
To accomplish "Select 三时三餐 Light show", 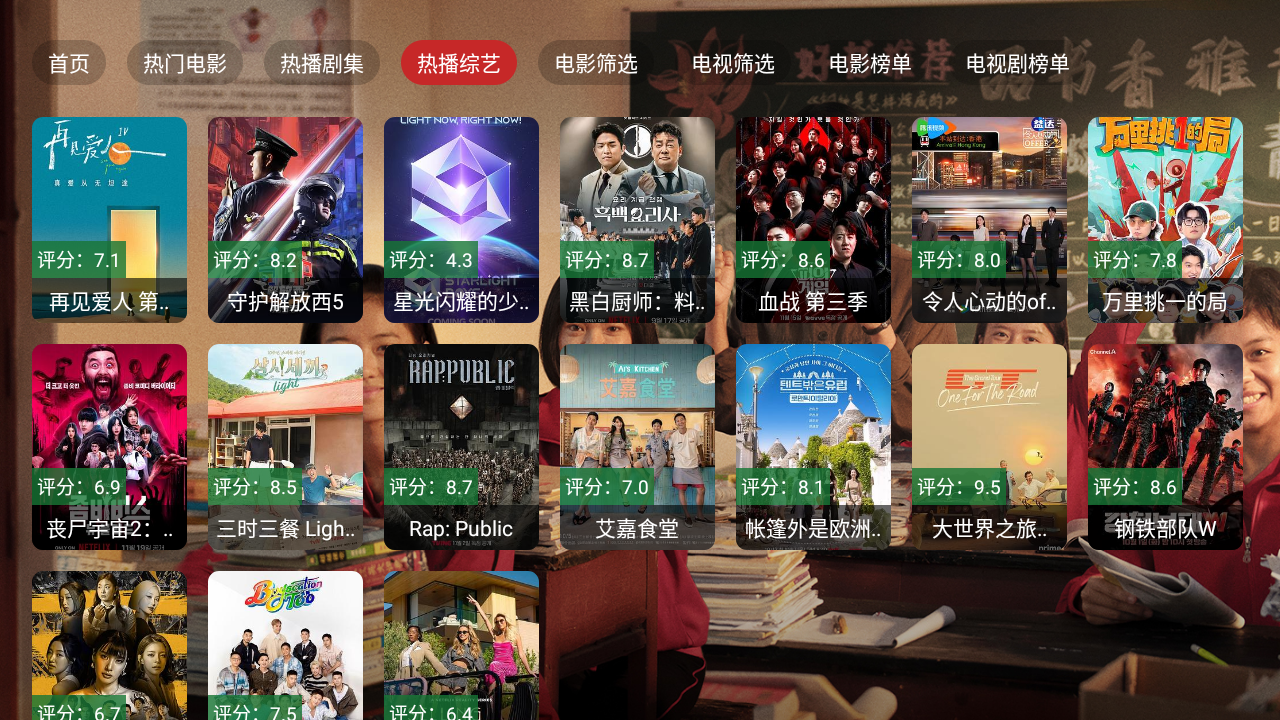I will [x=285, y=447].
